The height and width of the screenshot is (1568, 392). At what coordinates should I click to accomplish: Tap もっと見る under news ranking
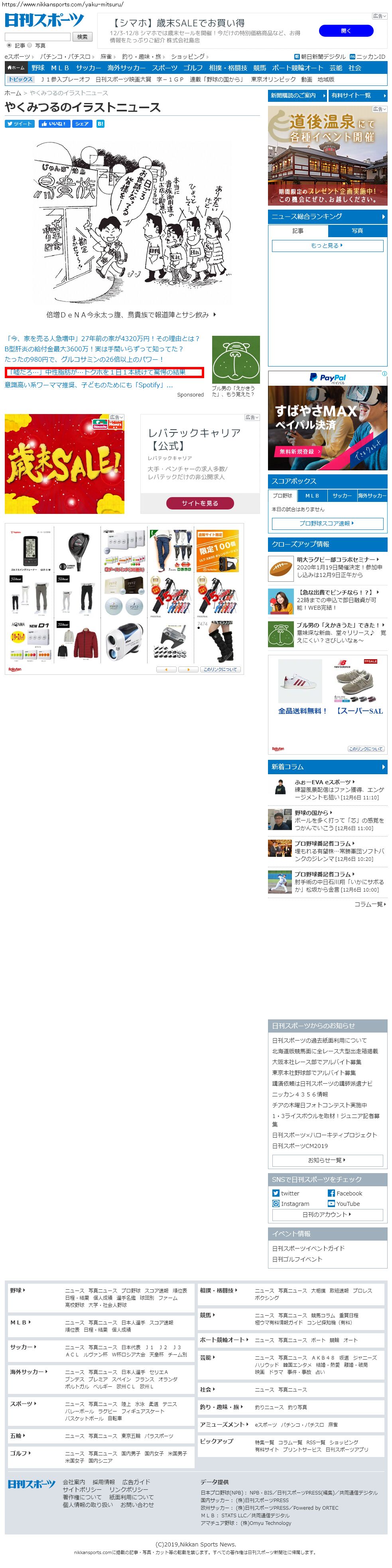pos(327,245)
